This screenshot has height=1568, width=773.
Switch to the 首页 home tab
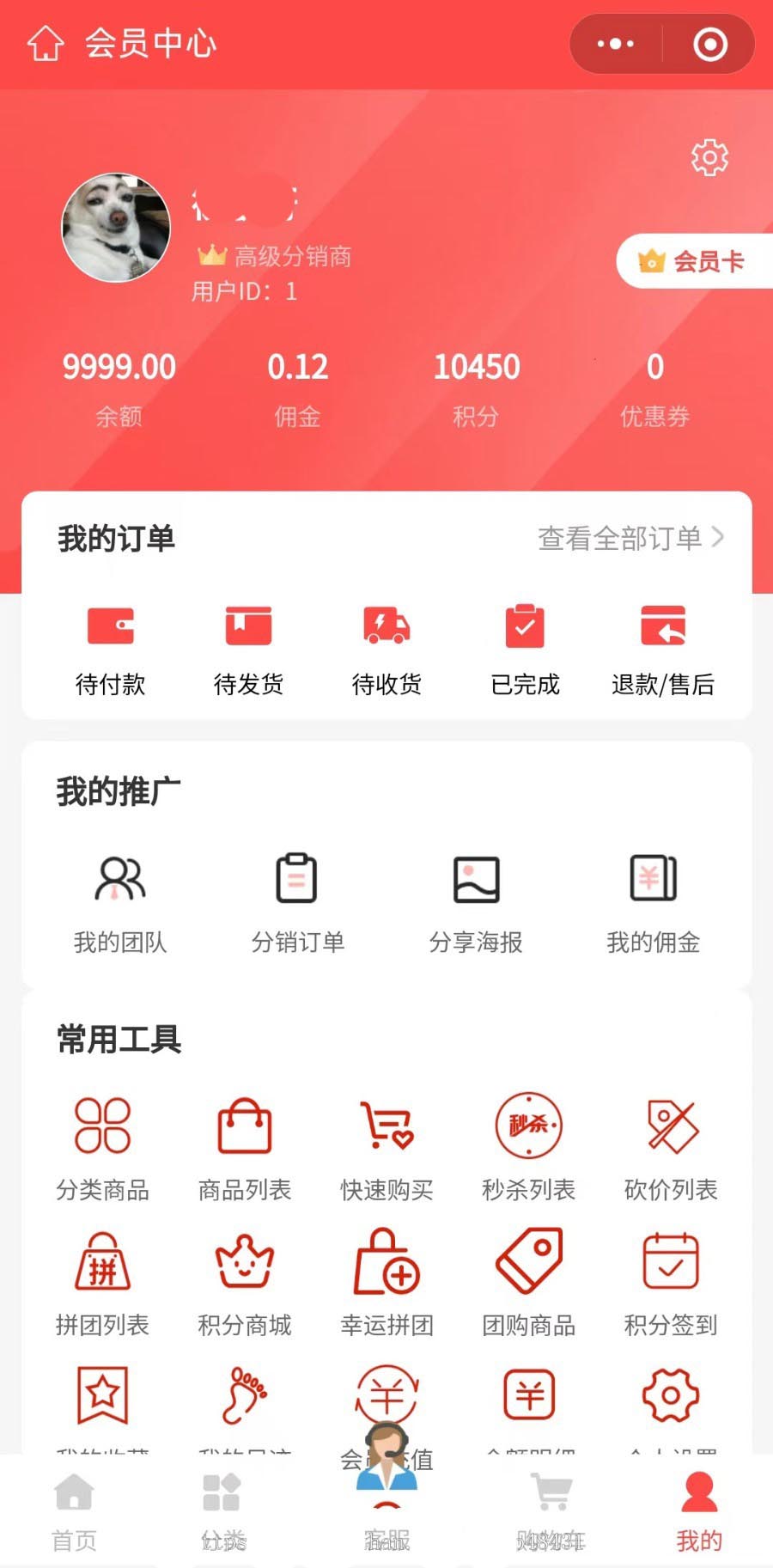click(x=74, y=1512)
